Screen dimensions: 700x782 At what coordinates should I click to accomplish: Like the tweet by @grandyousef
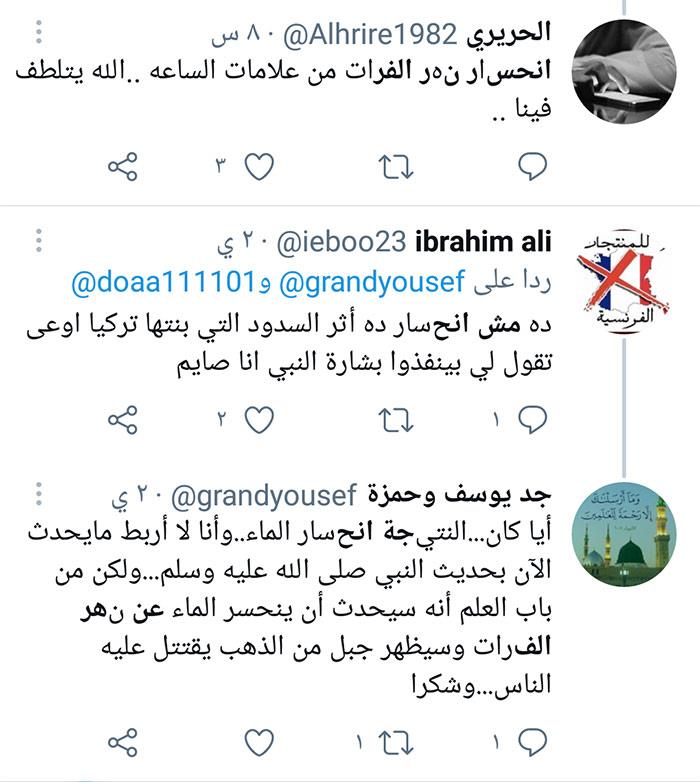pos(260,742)
